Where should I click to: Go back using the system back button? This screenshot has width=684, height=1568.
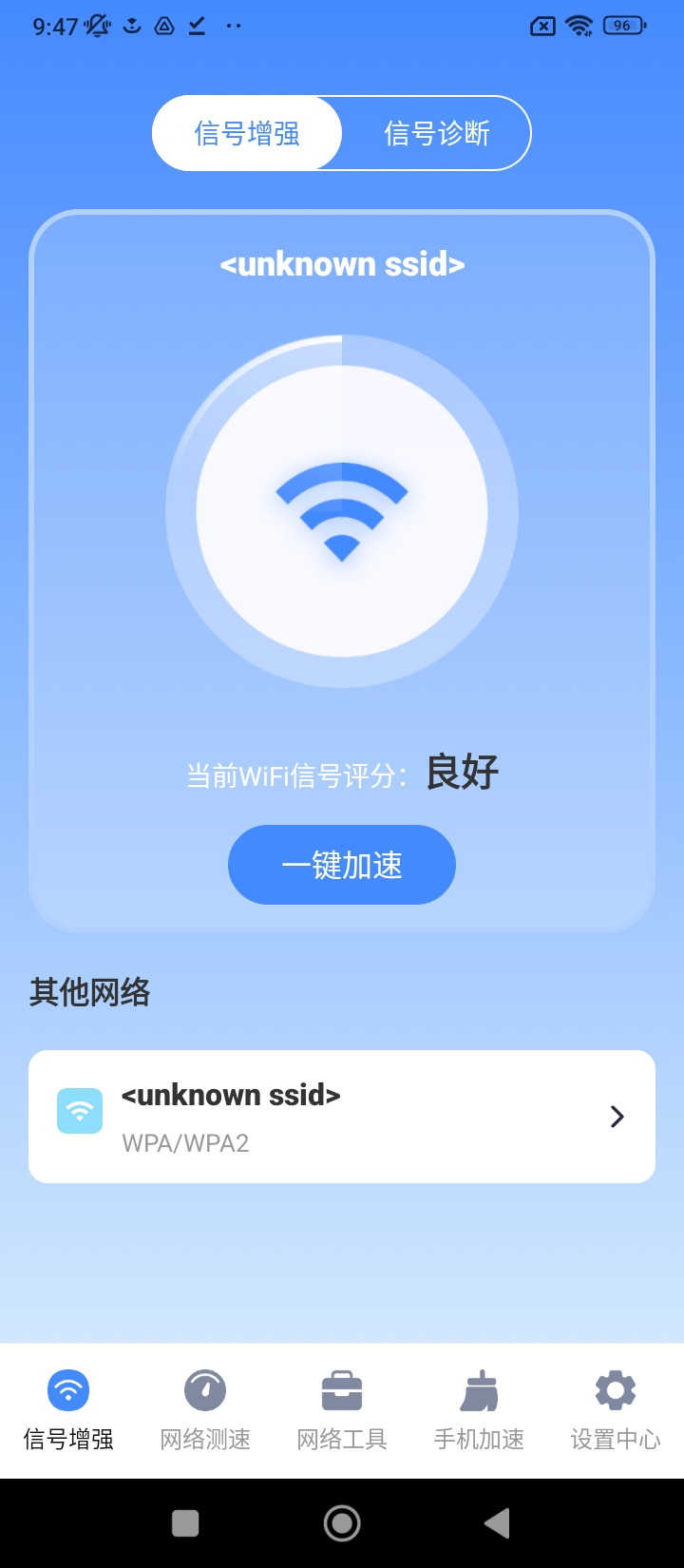click(497, 1523)
